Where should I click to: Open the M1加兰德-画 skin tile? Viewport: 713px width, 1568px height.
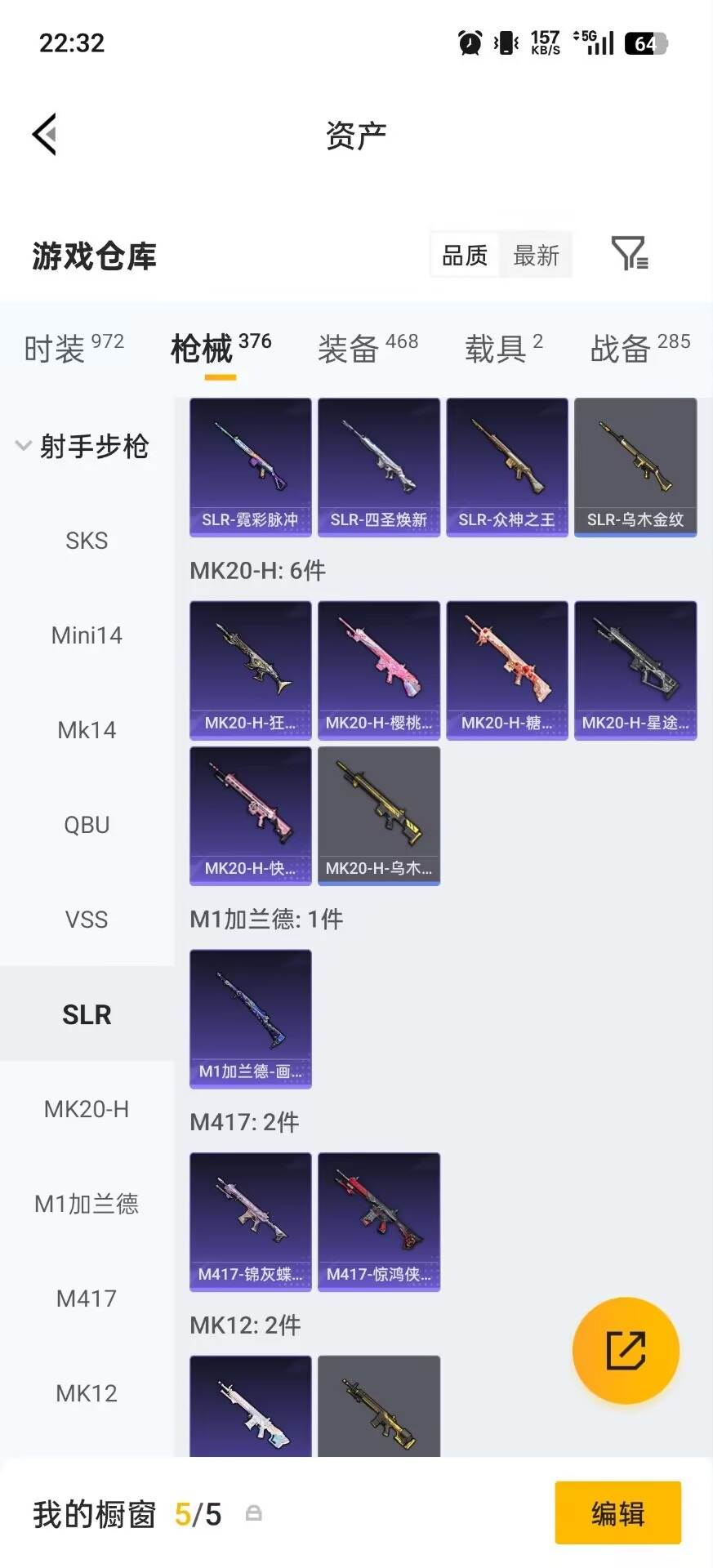pos(251,1018)
